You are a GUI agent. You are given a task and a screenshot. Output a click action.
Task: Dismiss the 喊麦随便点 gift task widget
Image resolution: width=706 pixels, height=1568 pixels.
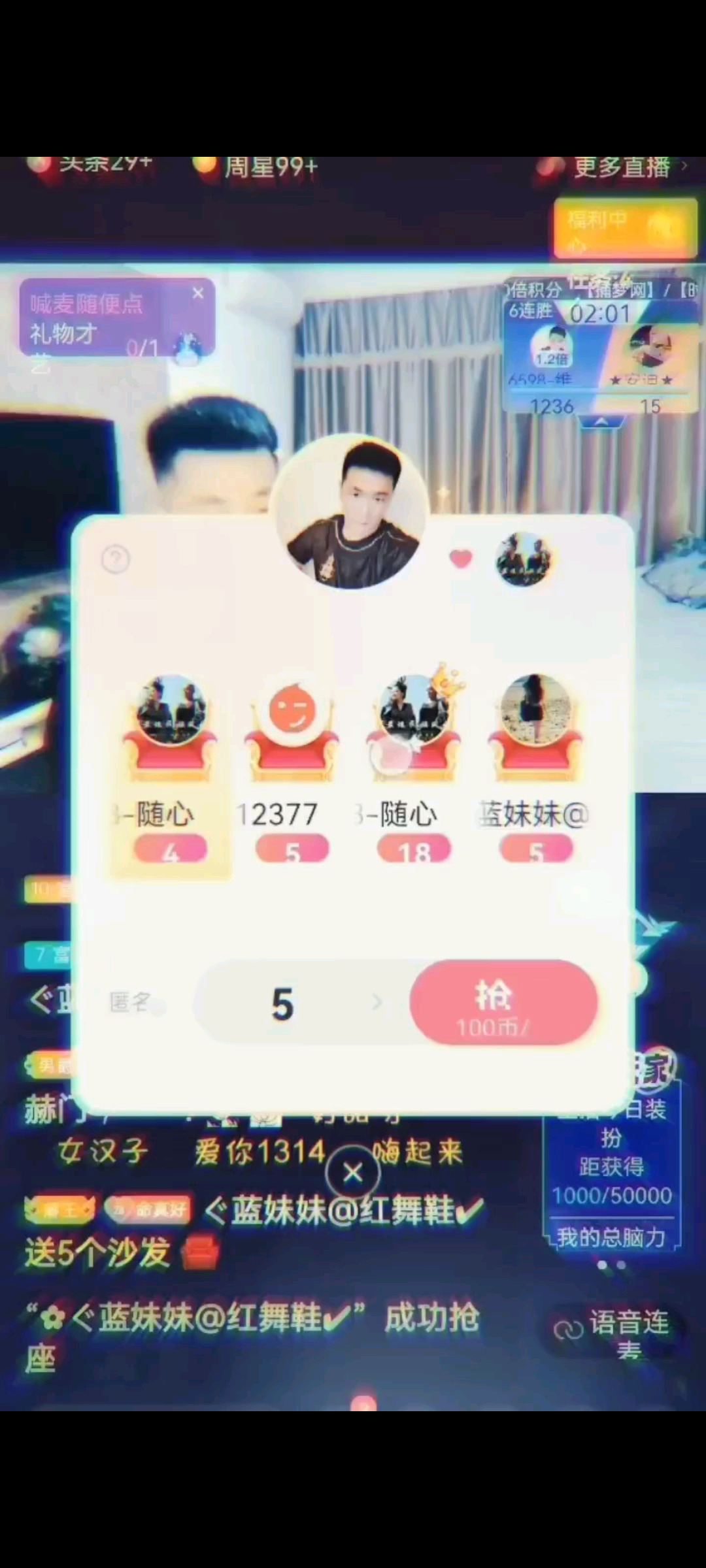pos(198,294)
